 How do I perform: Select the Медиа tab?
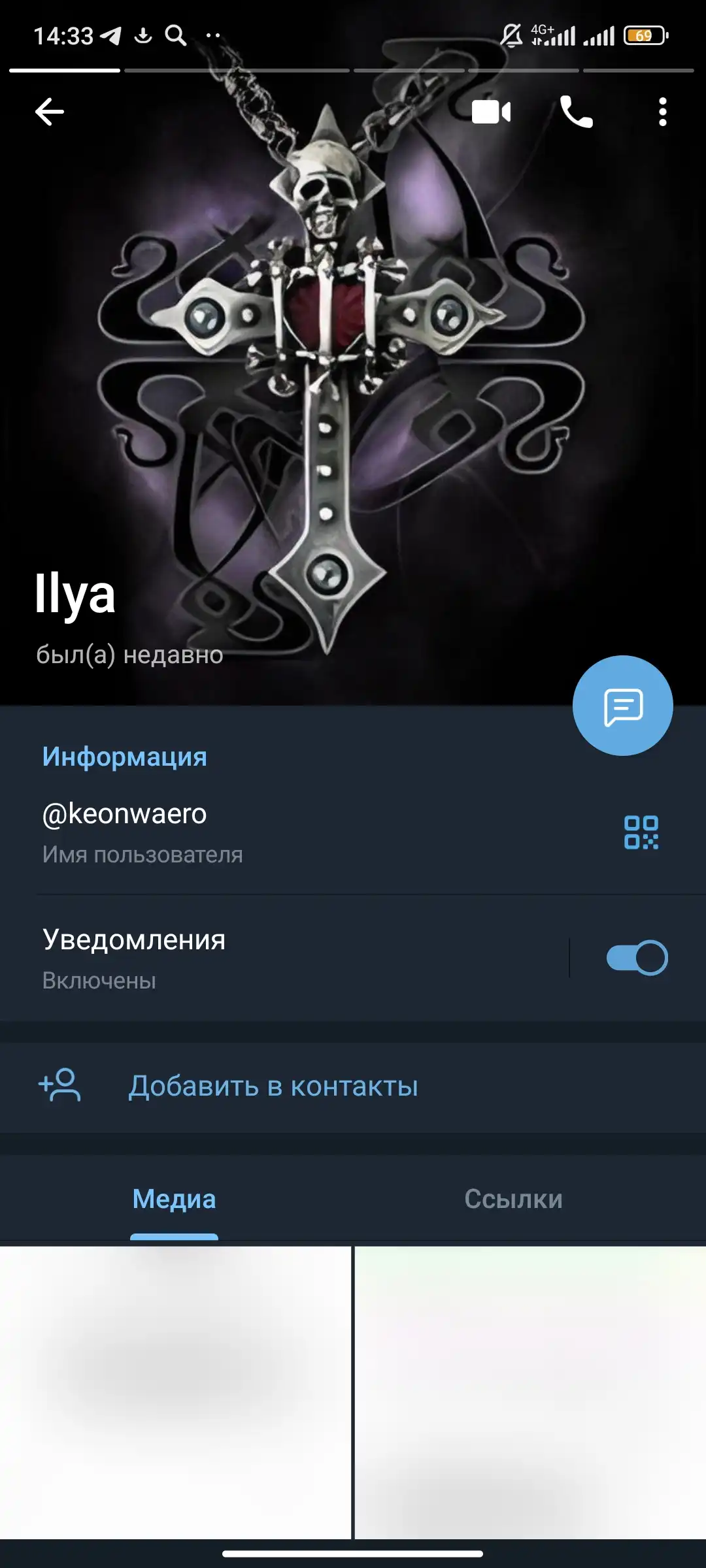click(x=174, y=1199)
